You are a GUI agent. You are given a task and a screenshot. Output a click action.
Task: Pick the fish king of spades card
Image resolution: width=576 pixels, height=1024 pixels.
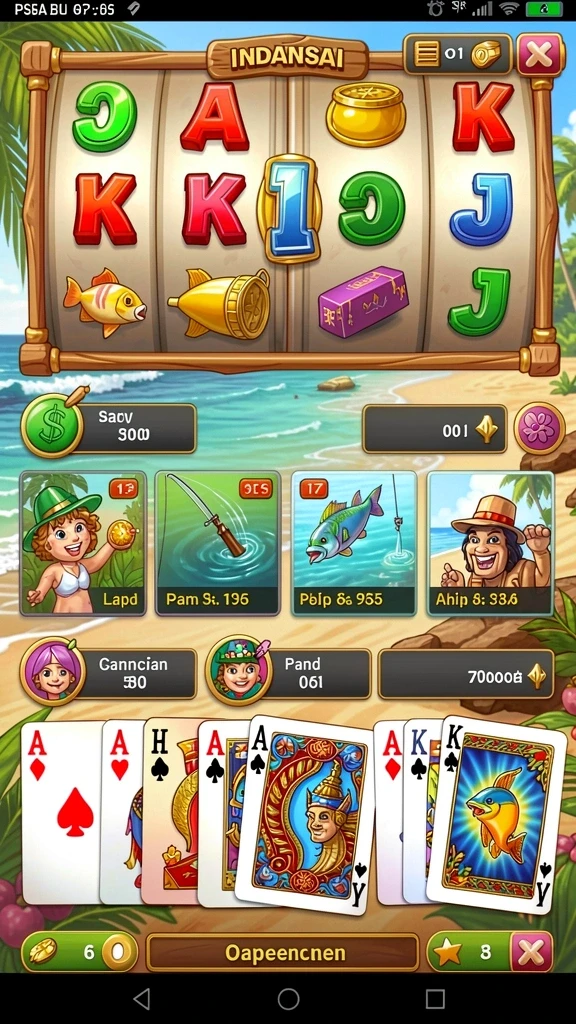click(x=497, y=815)
